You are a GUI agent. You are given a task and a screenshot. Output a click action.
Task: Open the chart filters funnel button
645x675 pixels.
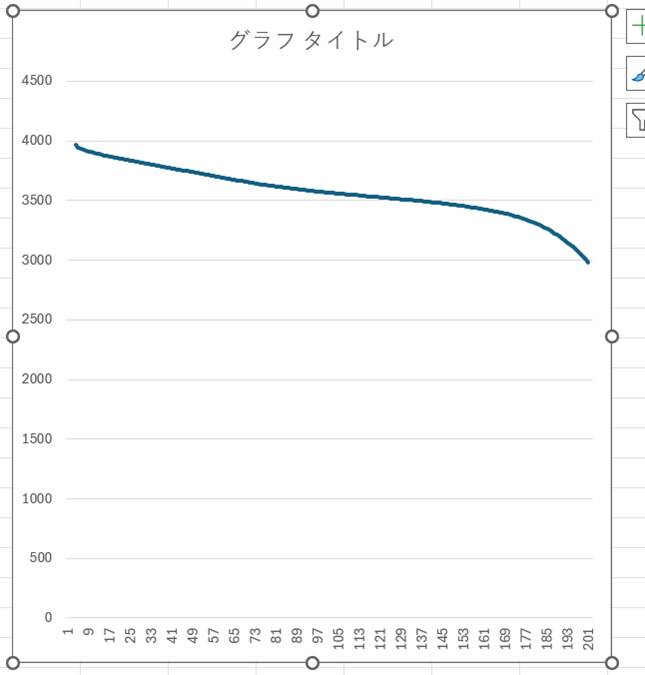pyautogui.click(x=637, y=120)
